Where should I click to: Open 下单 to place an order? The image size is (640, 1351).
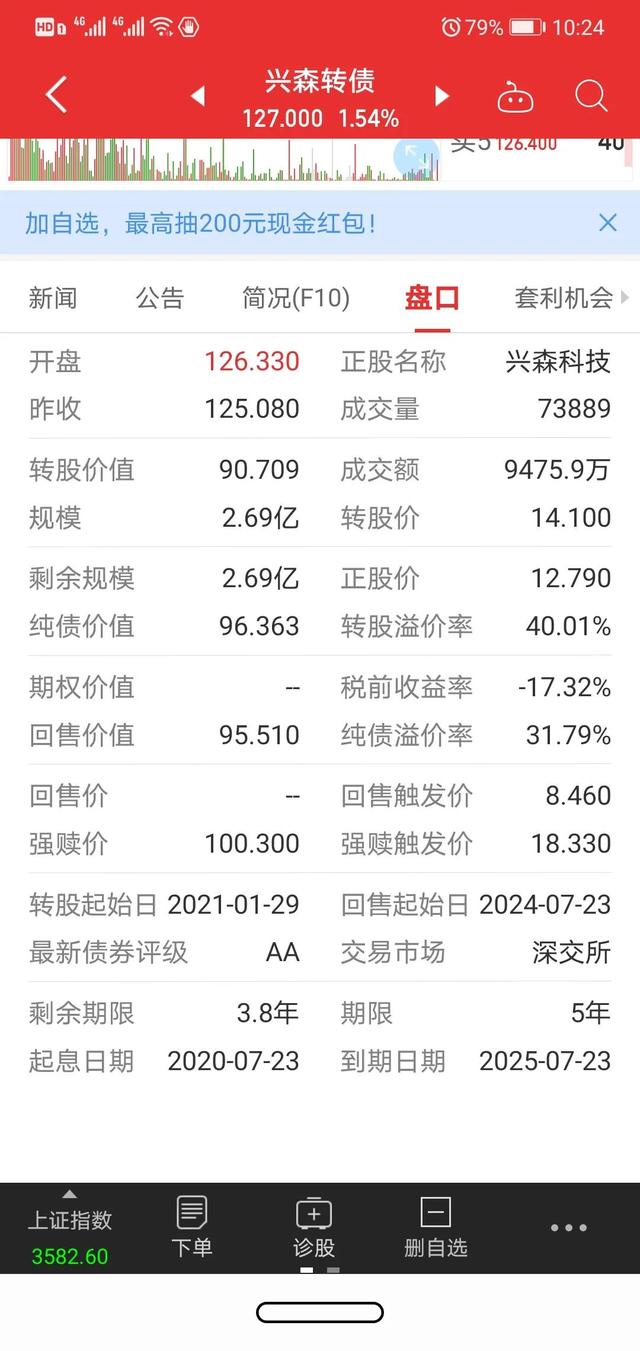(x=192, y=1228)
